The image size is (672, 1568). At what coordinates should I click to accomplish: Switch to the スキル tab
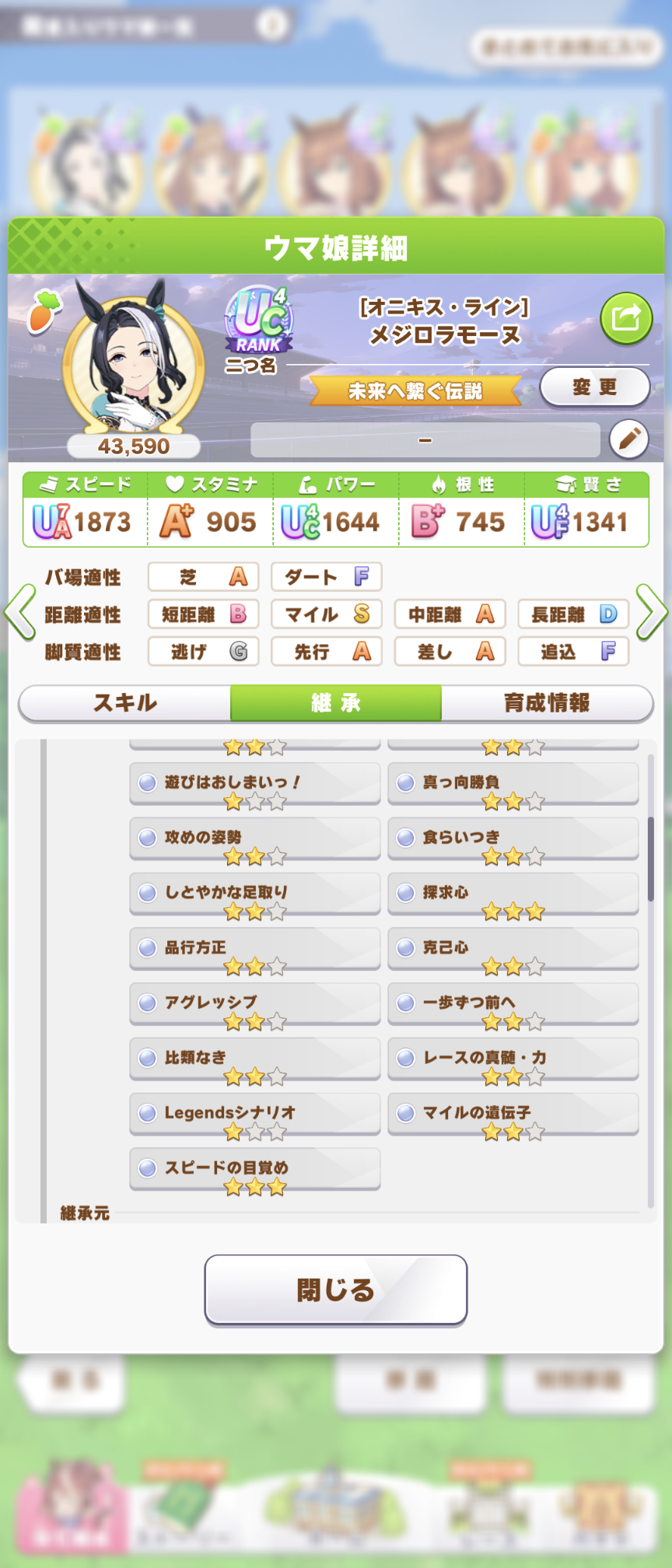125,703
